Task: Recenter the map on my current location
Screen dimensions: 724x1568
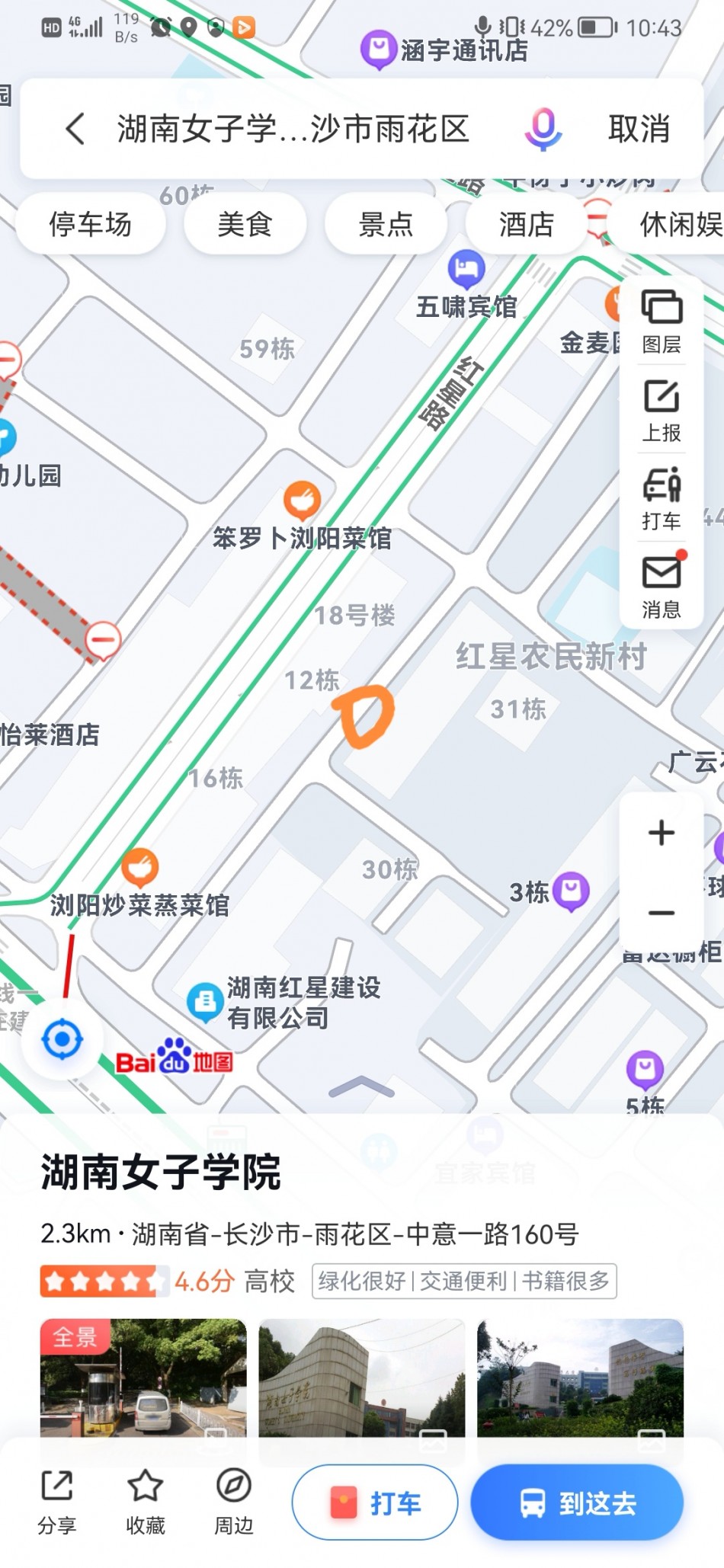Action: [62, 1038]
